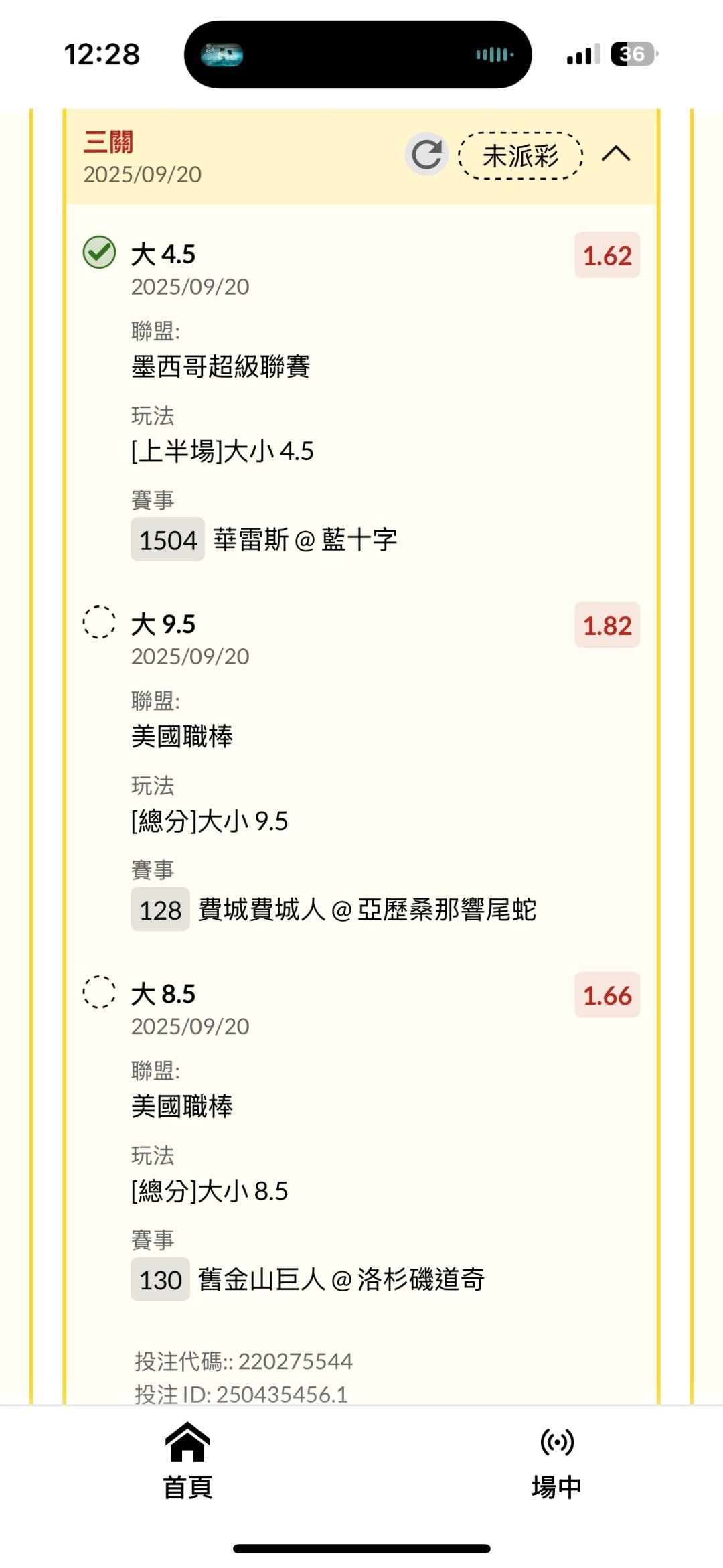Go to the 首頁 tab

[x=187, y=1461]
